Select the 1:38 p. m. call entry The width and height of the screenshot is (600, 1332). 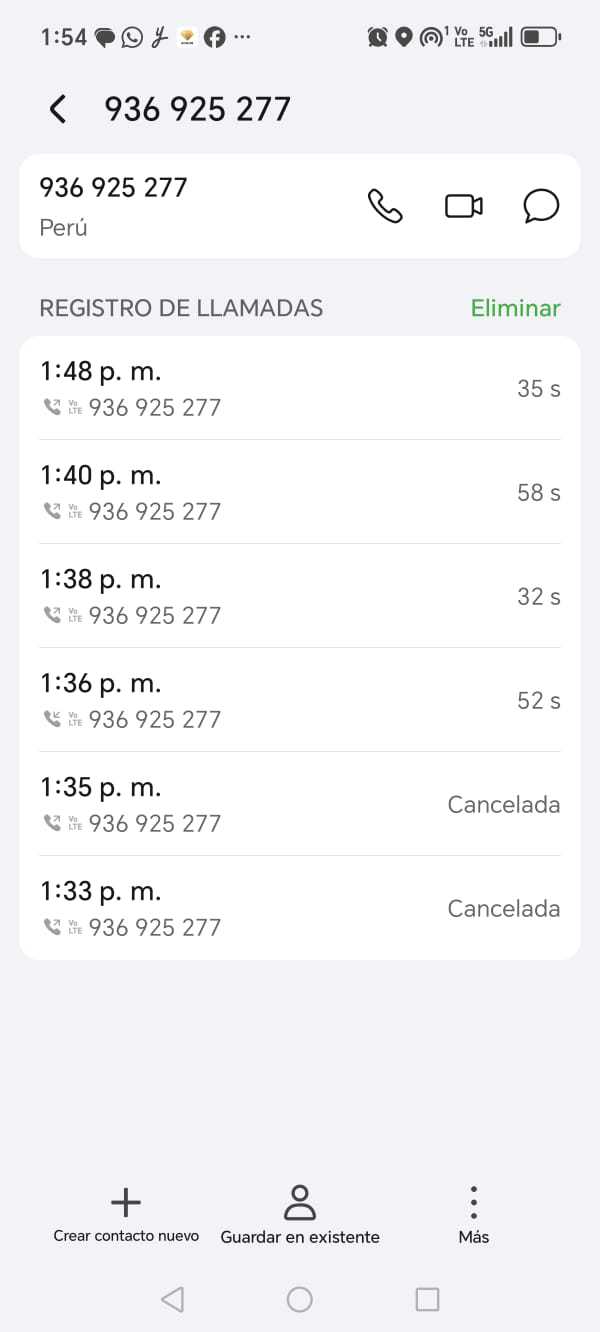(x=299, y=596)
